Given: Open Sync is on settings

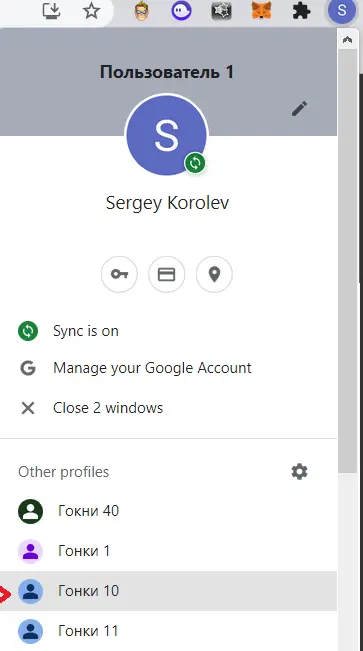Looking at the screenshot, I should click(x=168, y=331).
